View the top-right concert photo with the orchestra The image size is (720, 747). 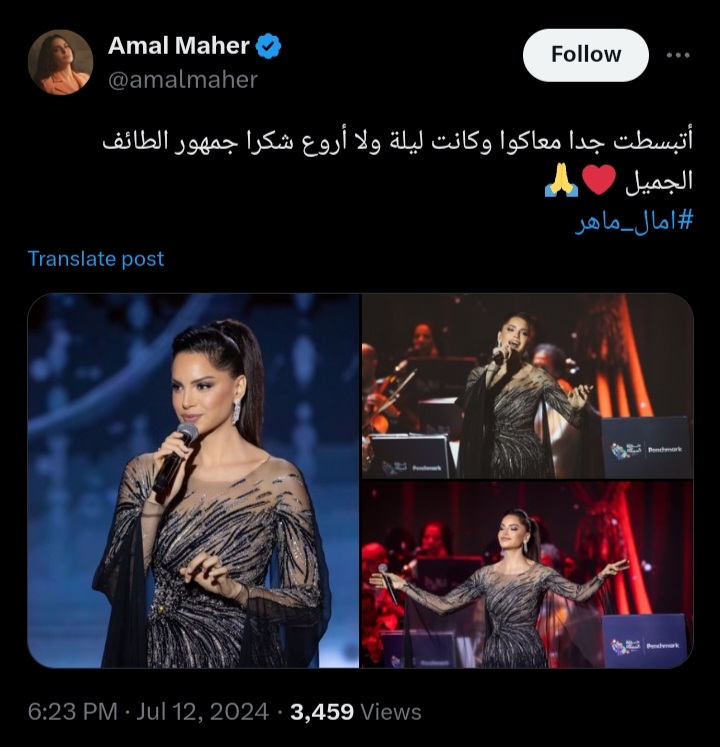pos(527,385)
